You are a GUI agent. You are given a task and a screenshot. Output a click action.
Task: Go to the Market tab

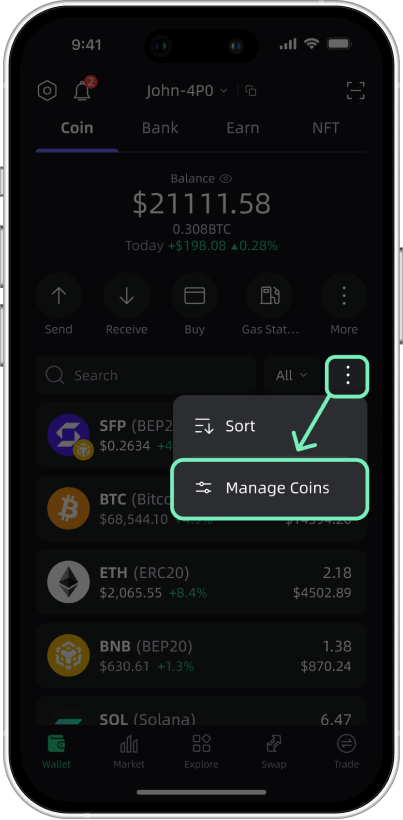click(x=129, y=751)
